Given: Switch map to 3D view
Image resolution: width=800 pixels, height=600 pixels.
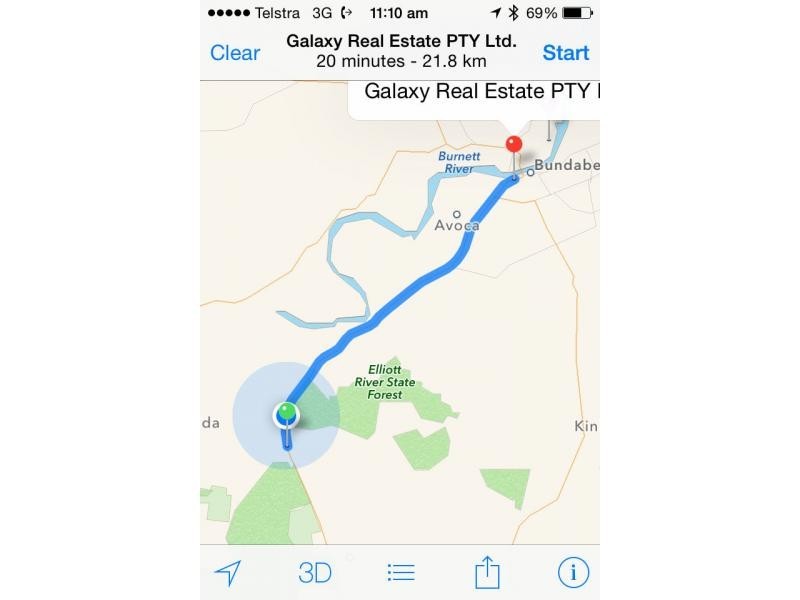Looking at the screenshot, I should click(x=315, y=573).
